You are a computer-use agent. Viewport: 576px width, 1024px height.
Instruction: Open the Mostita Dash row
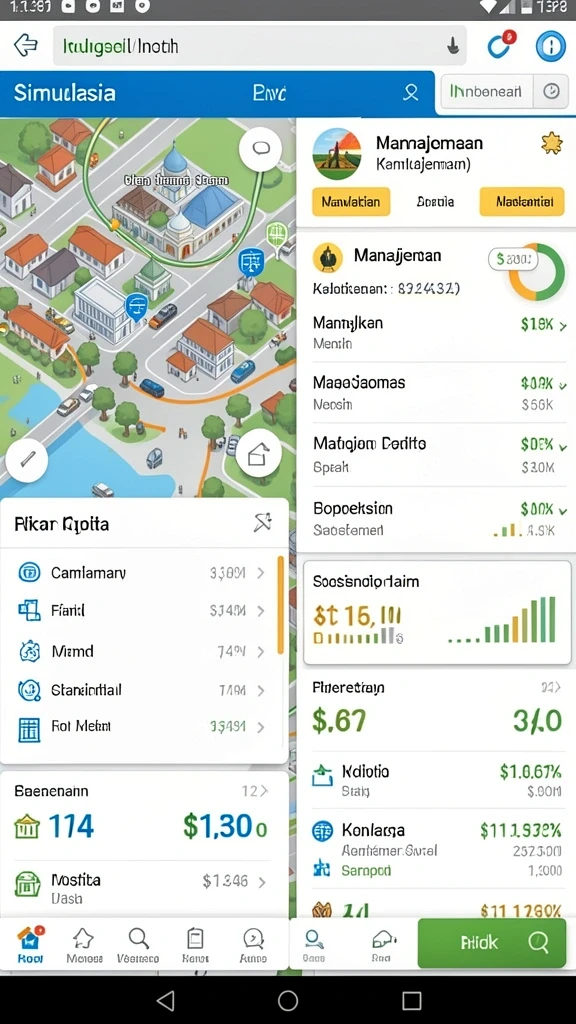(143, 889)
